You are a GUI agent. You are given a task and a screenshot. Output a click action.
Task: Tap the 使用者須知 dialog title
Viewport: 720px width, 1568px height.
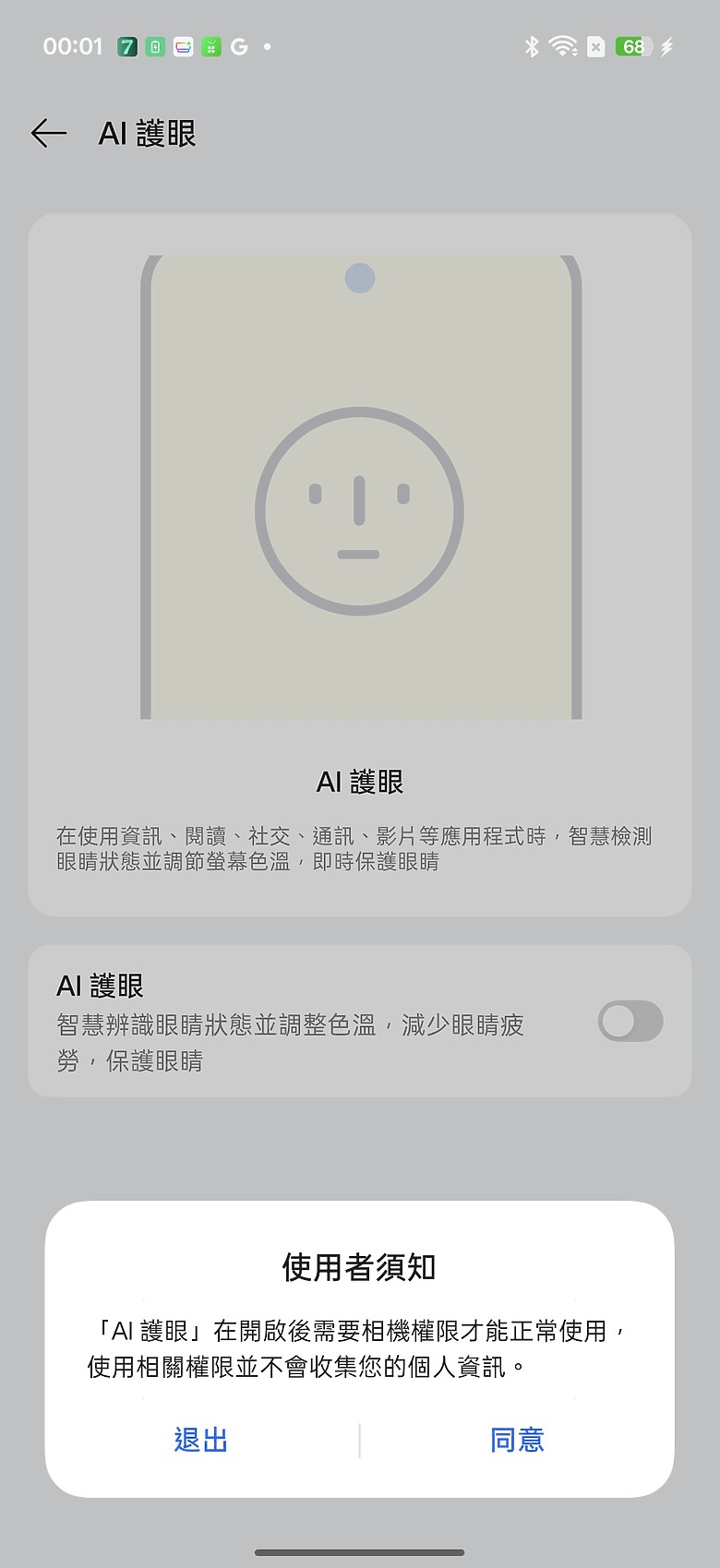[x=360, y=1267]
